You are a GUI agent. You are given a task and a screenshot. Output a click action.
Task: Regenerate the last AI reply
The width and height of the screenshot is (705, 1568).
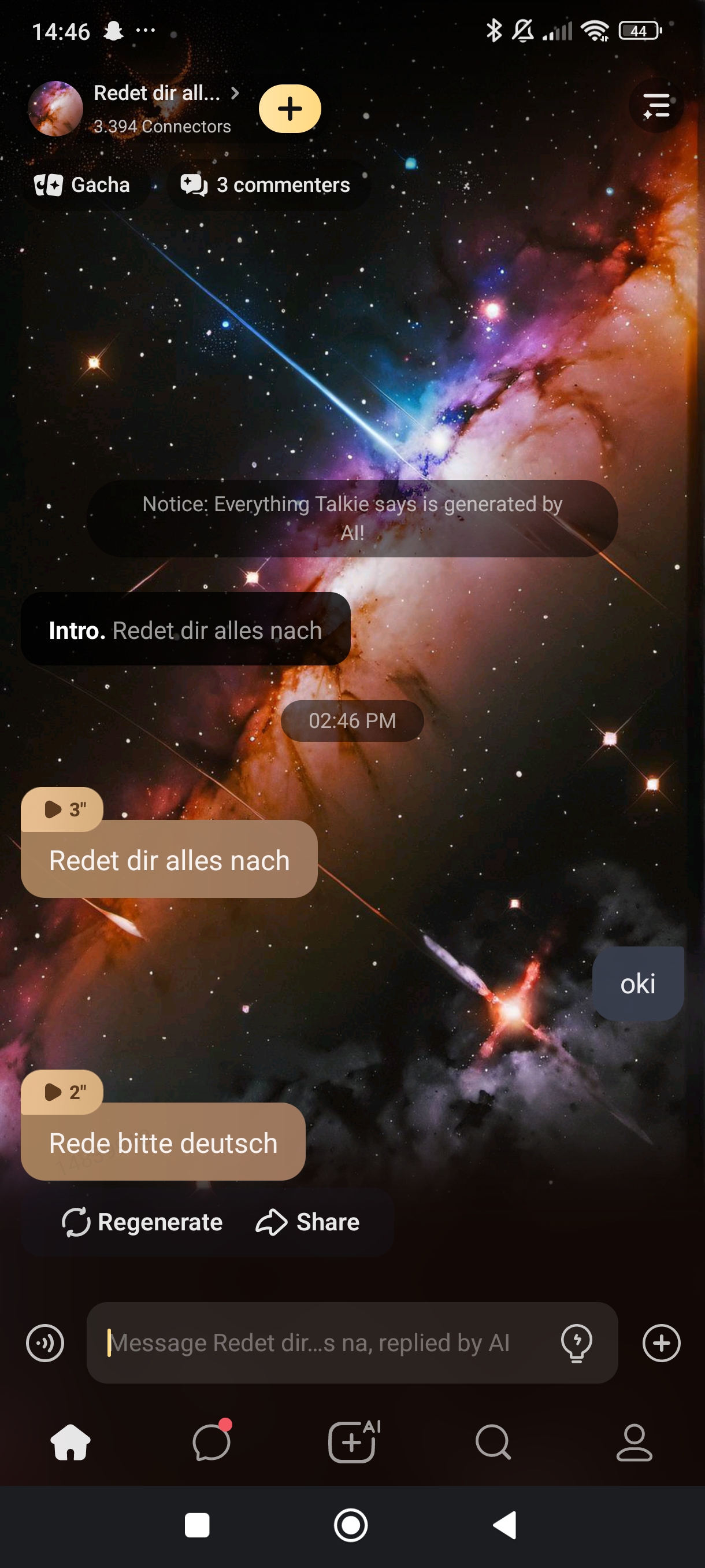(x=142, y=1222)
